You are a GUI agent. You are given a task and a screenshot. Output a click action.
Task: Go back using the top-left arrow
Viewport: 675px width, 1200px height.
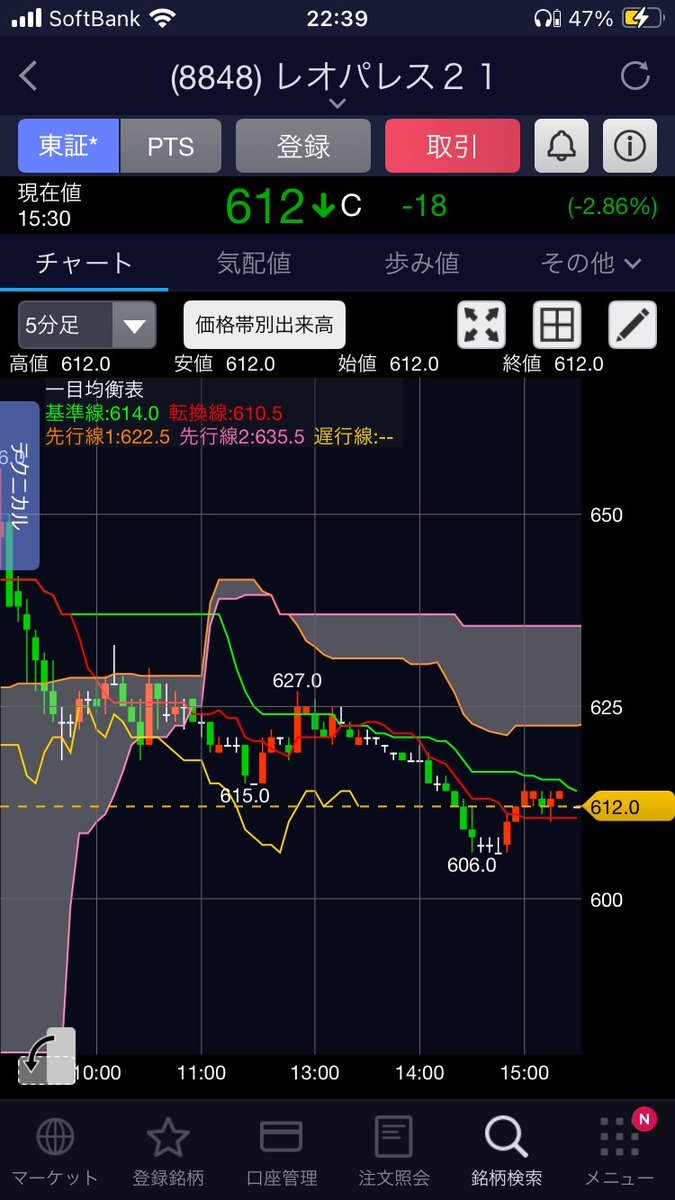[28, 76]
